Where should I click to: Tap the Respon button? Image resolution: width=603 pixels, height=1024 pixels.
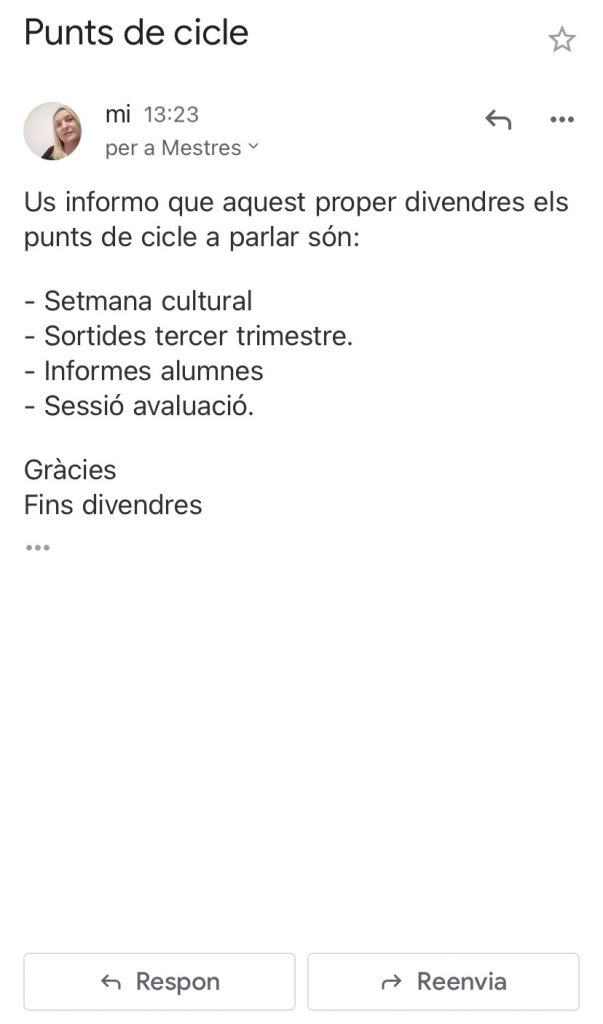point(160,981)
